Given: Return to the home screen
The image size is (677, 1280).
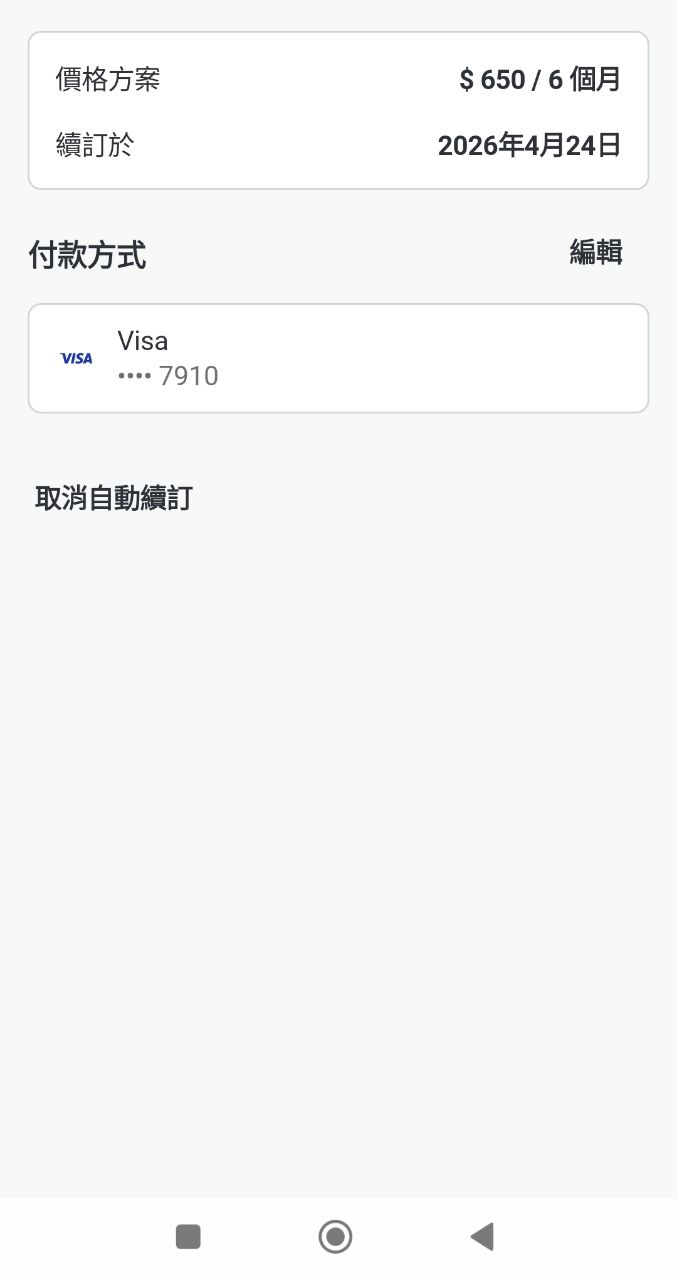Looking at the screenshot, I should pos(335,1237).
